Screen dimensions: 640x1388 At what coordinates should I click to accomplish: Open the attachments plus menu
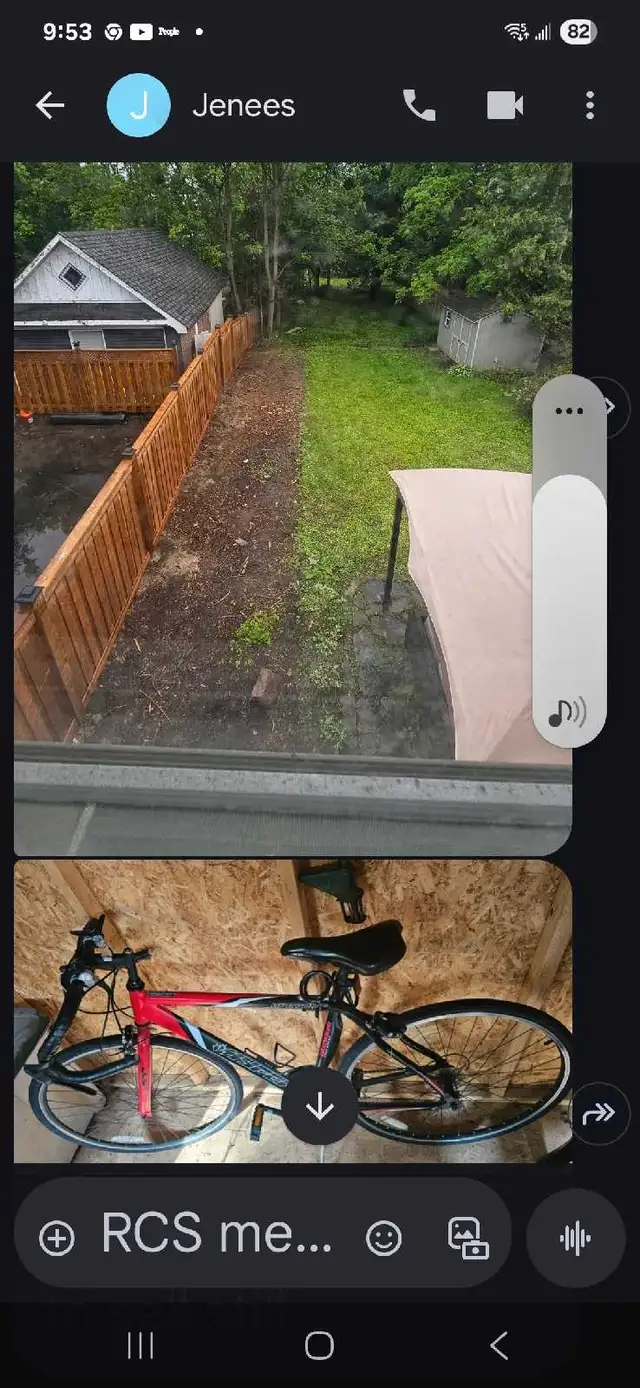(57, 1239)
